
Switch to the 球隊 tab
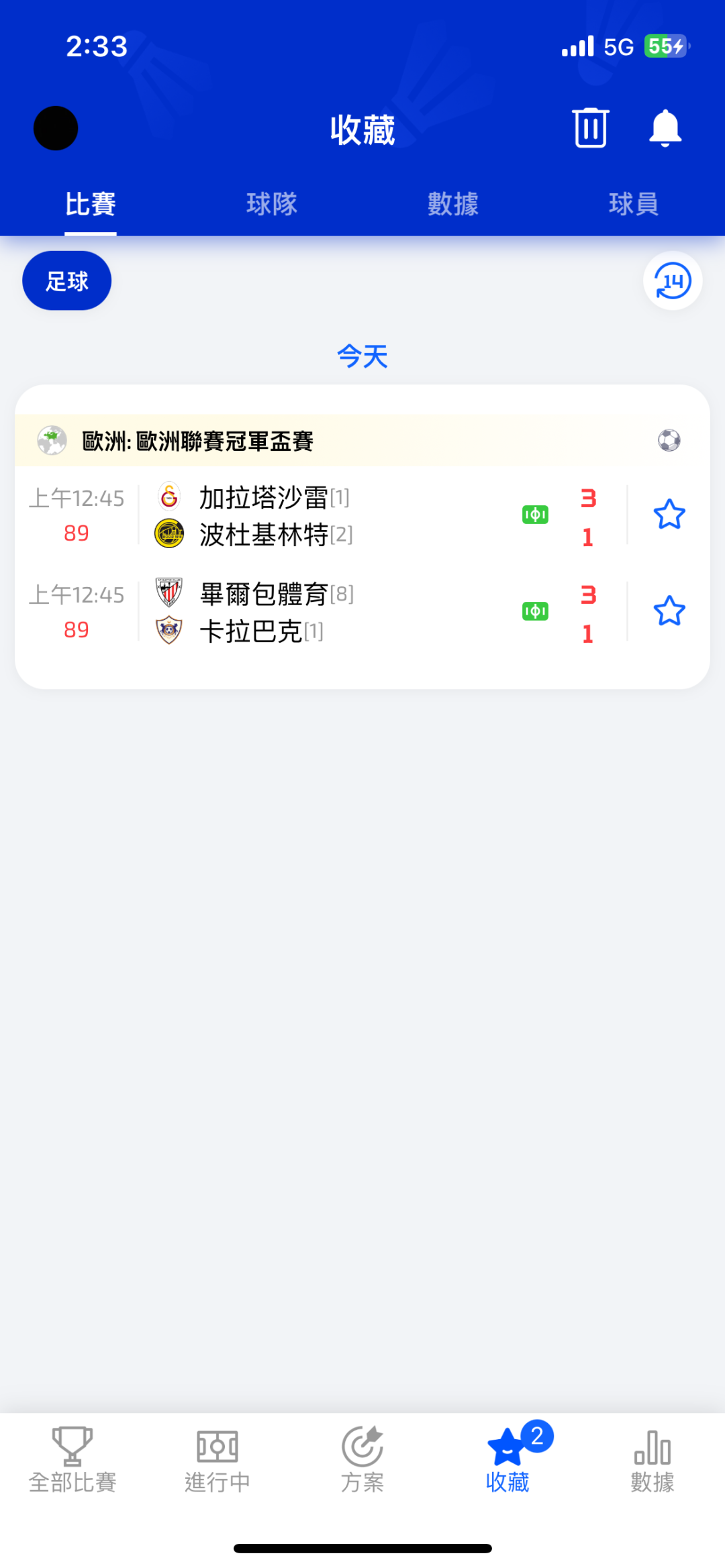point(272,204)
